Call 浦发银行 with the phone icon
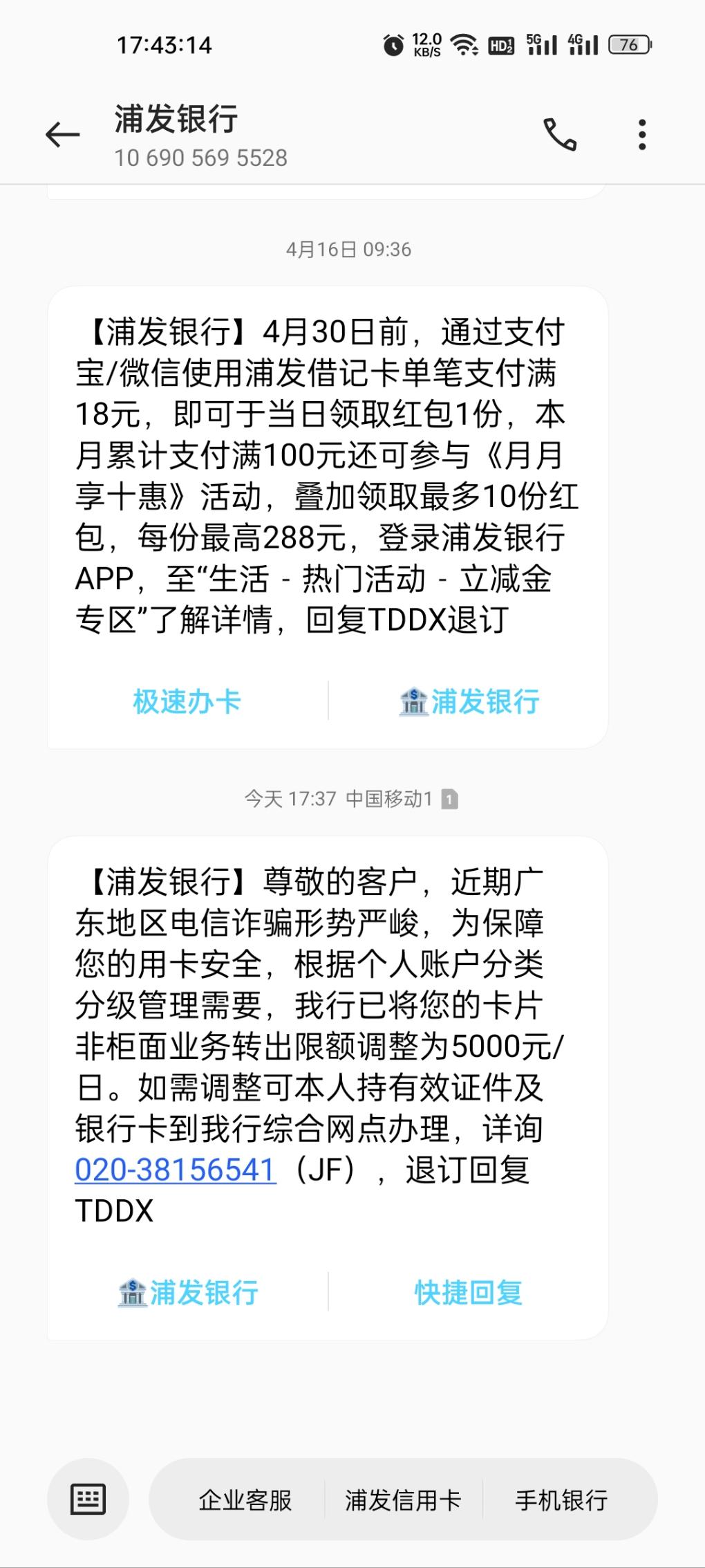 point(559,134)
